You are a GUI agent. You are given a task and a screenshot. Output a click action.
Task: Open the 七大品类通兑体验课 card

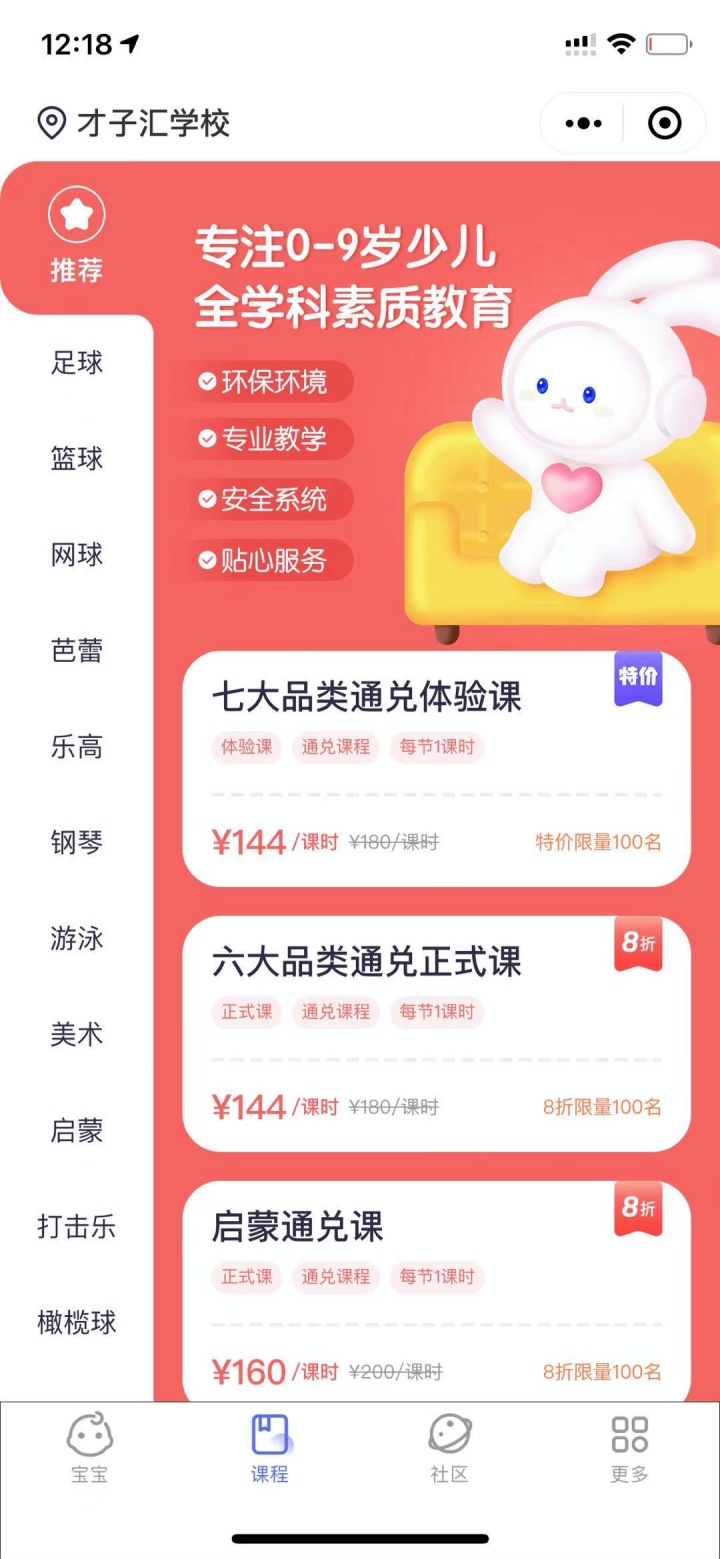point(436,768)
